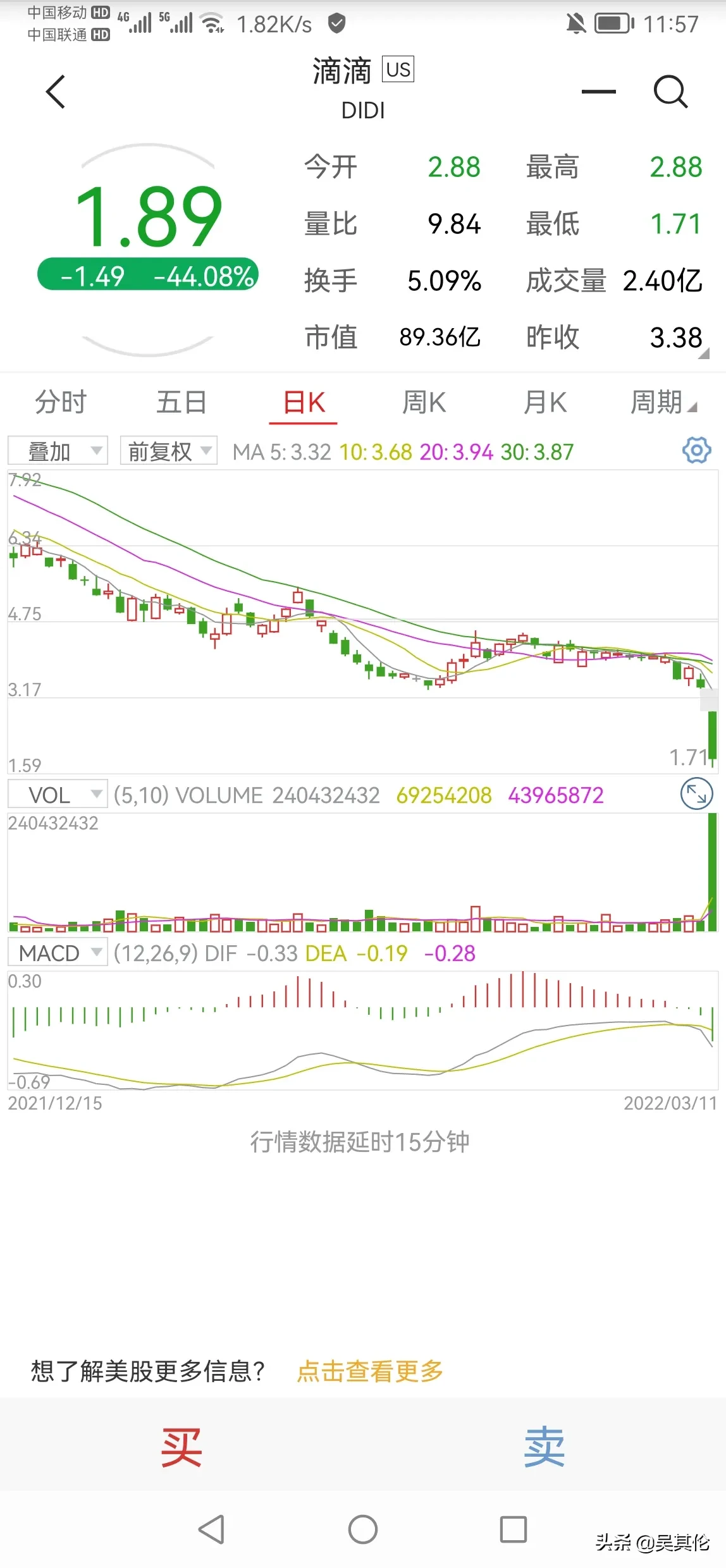Open the system recent apps view
Image resolution: width=726 pixels, height=1568 pixels.
click(514, 1529)
